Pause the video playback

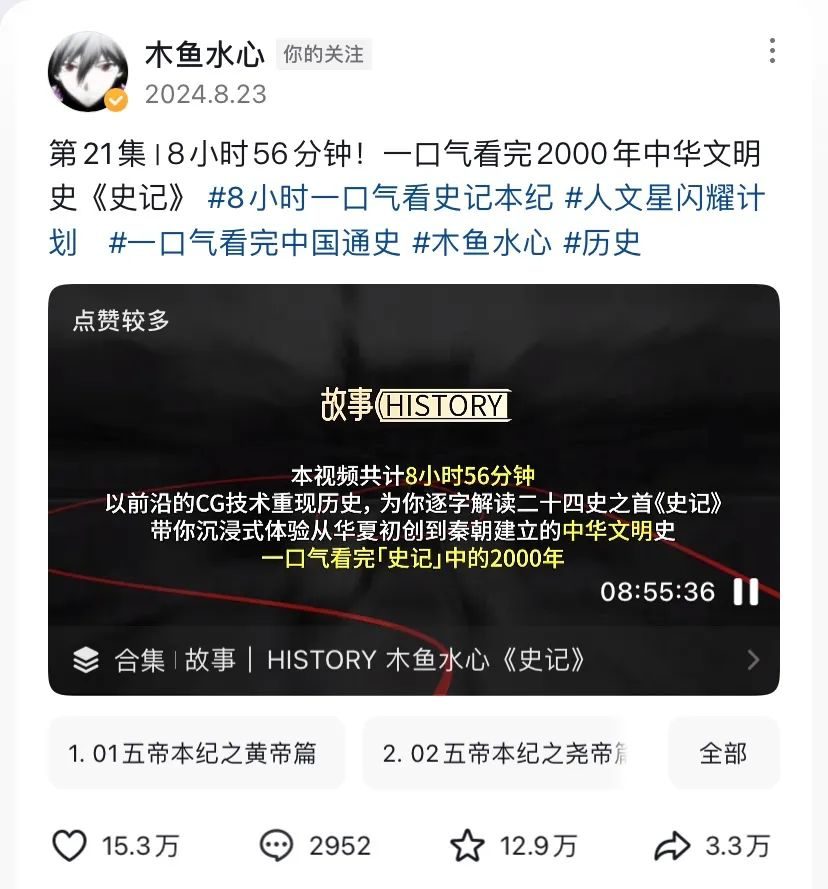pyautogui.click(x=746, y=592)
